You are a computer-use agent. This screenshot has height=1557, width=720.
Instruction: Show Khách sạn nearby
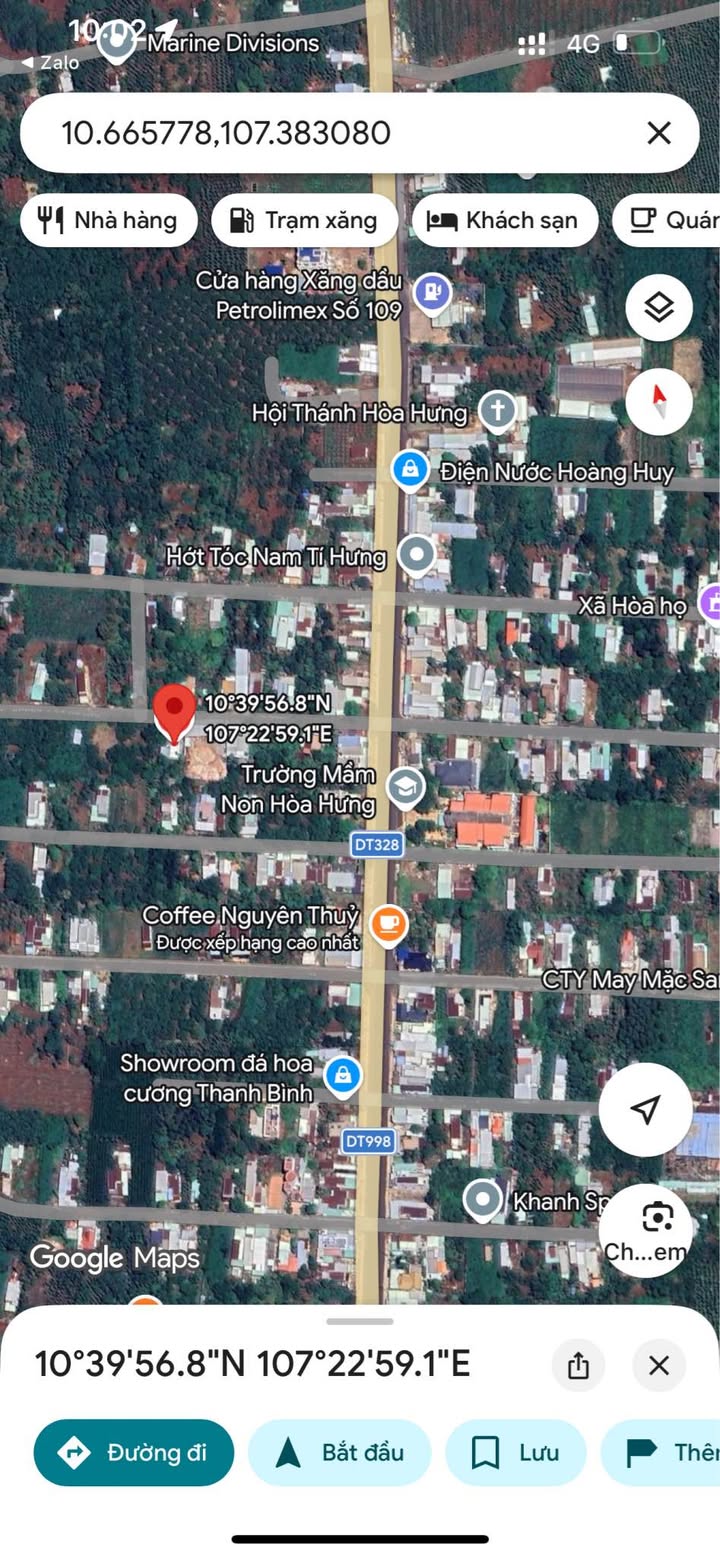[x=504, y=220]
